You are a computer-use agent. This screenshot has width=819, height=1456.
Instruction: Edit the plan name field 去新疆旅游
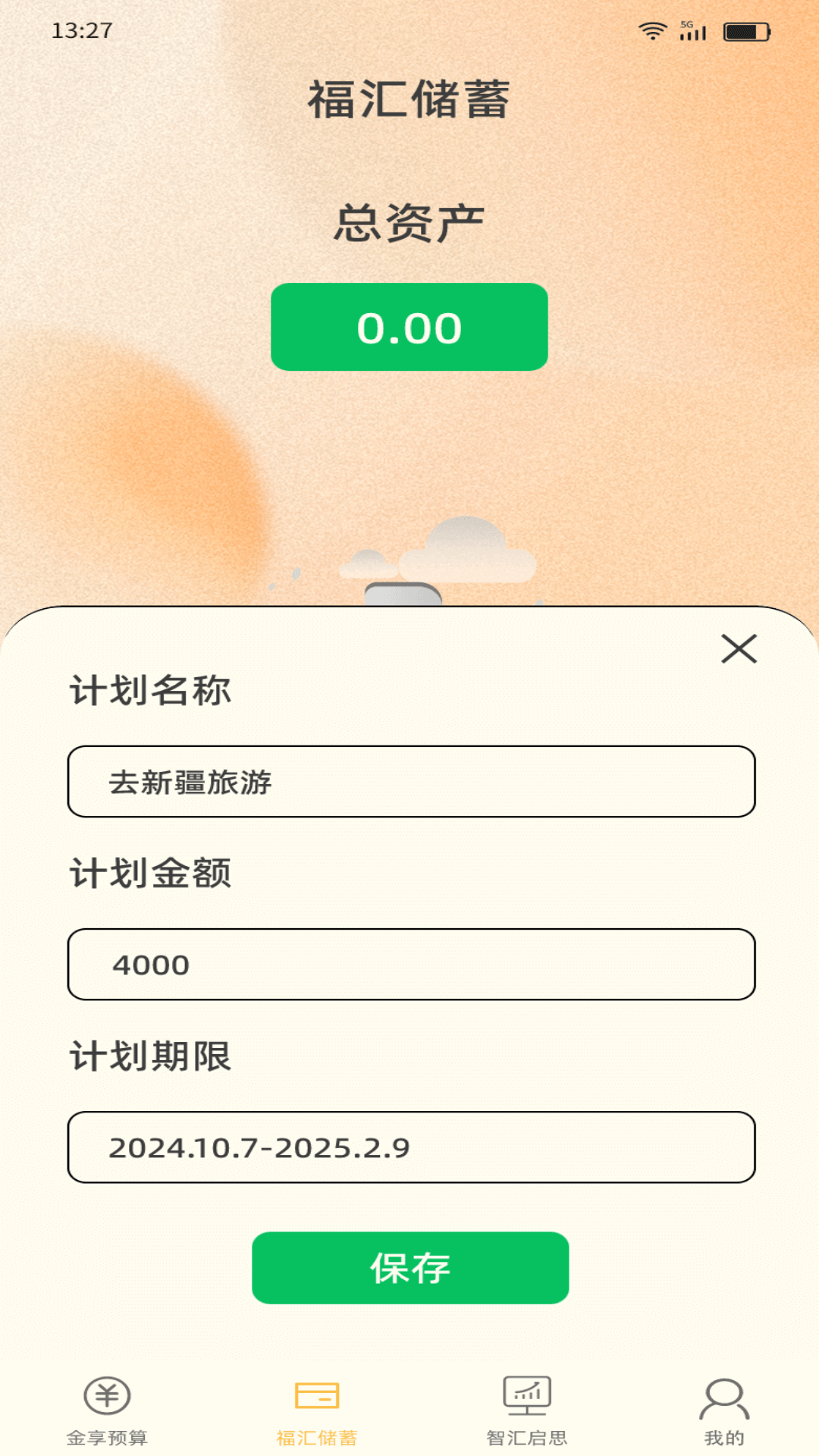click(x=409, y=782)
